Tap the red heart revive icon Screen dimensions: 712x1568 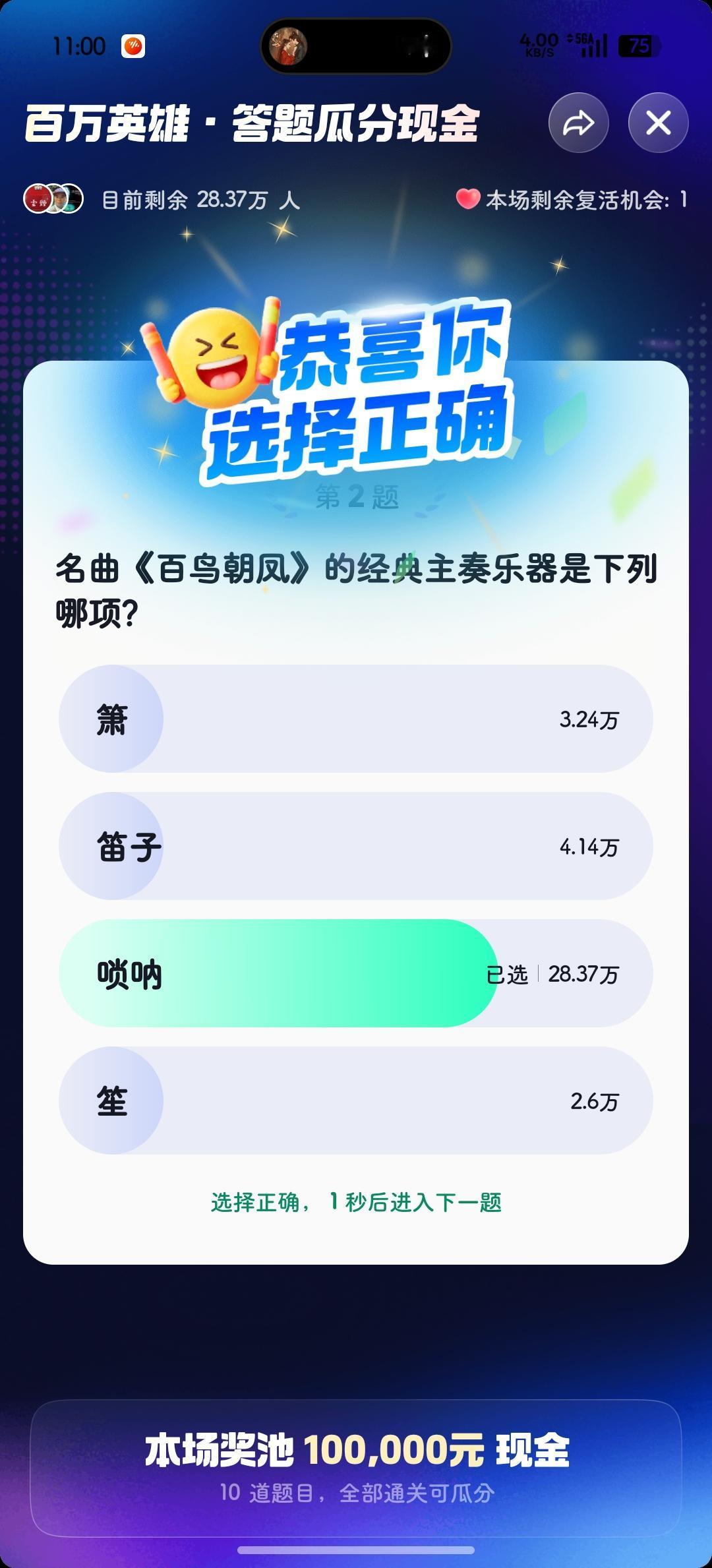[x=469, y=200]
